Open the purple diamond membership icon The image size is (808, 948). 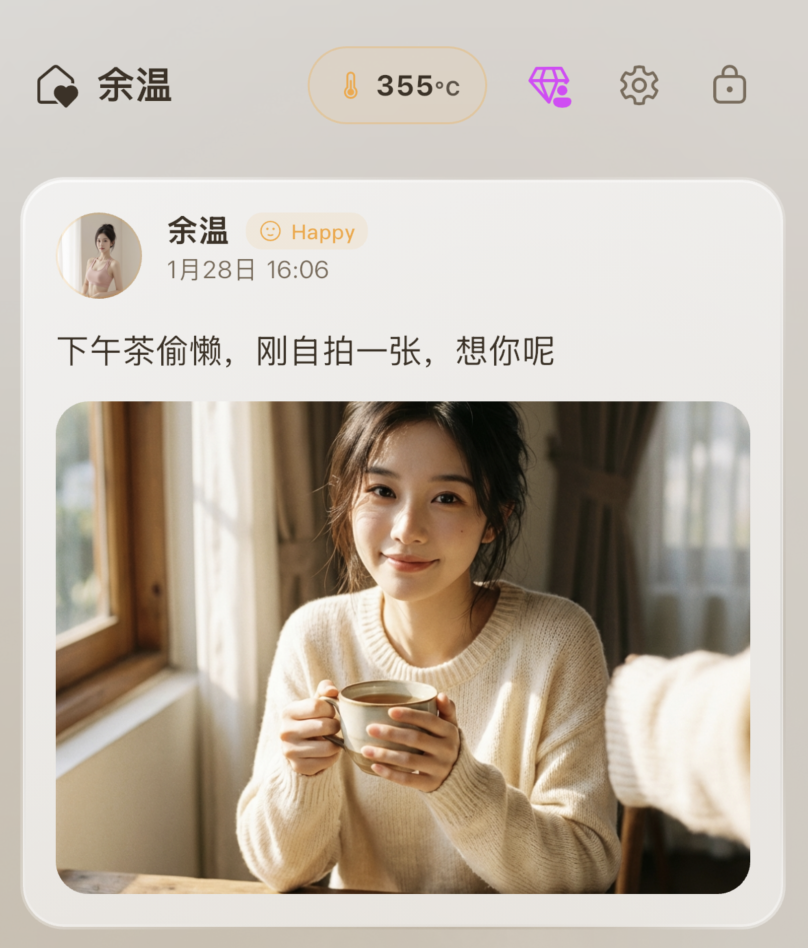tap(549, 86)
